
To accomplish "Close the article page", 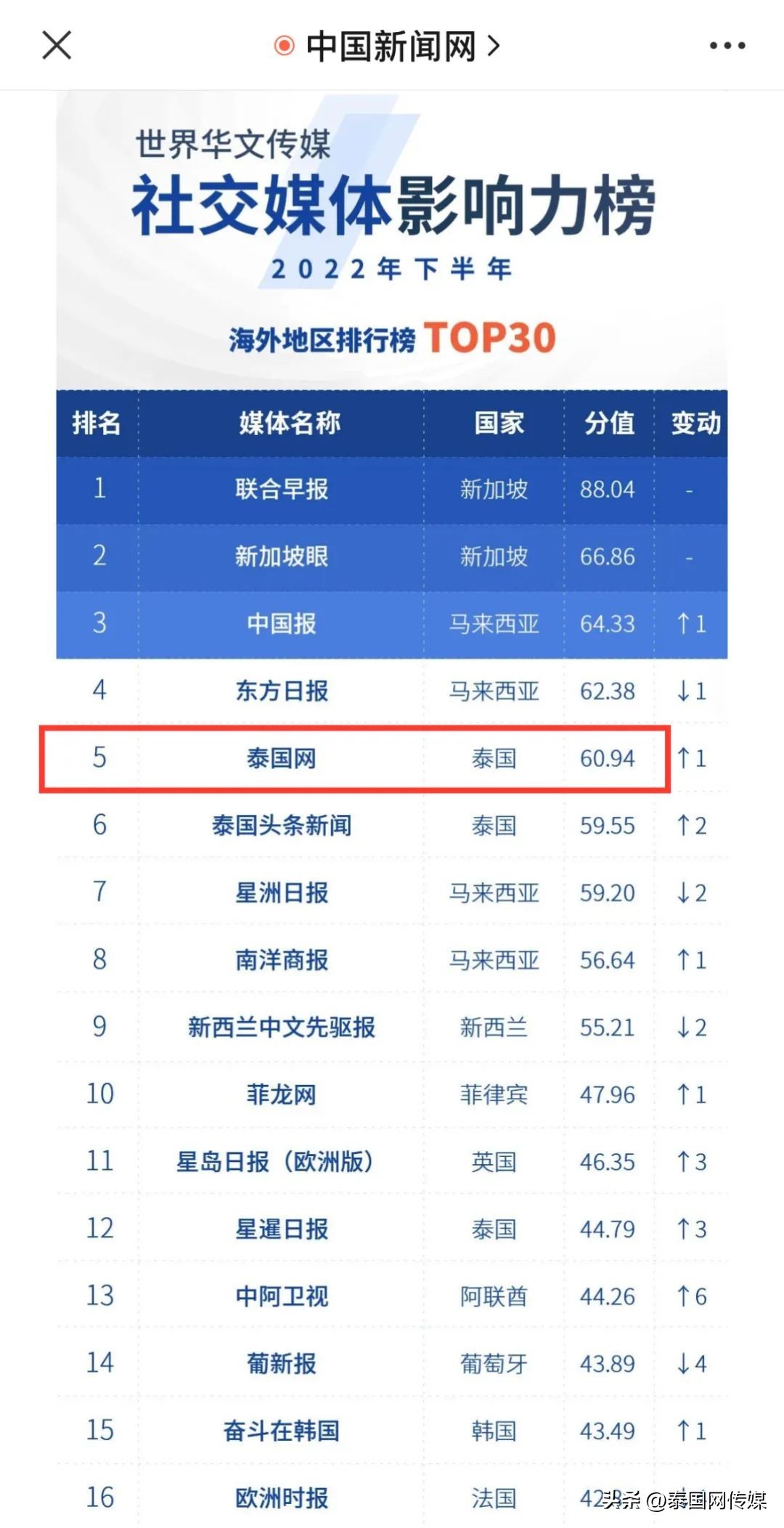I will 57,45.
